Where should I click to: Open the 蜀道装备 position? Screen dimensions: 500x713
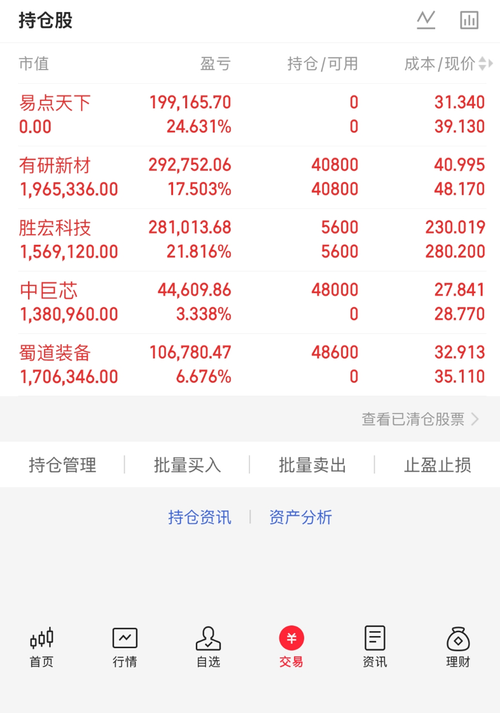coord(252,365)
